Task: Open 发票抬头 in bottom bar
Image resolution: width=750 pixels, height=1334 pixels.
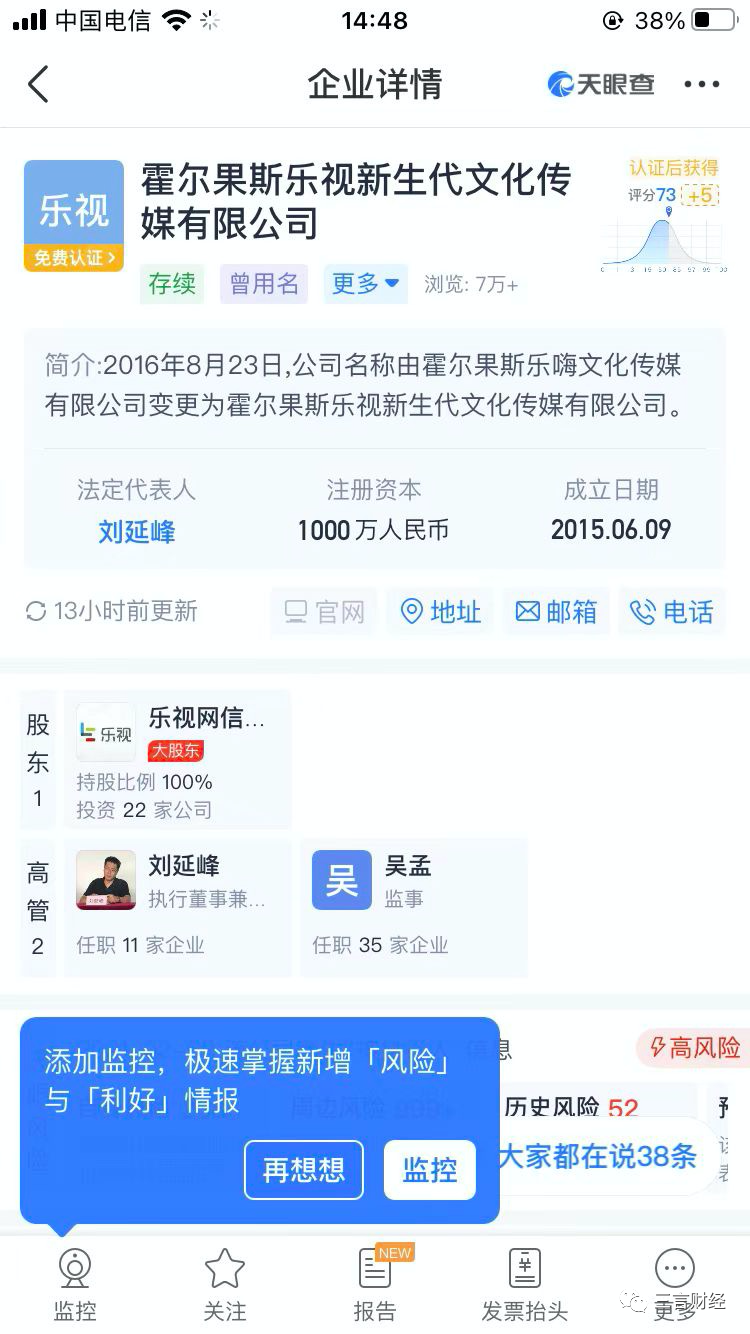Action: (525, 1285)
